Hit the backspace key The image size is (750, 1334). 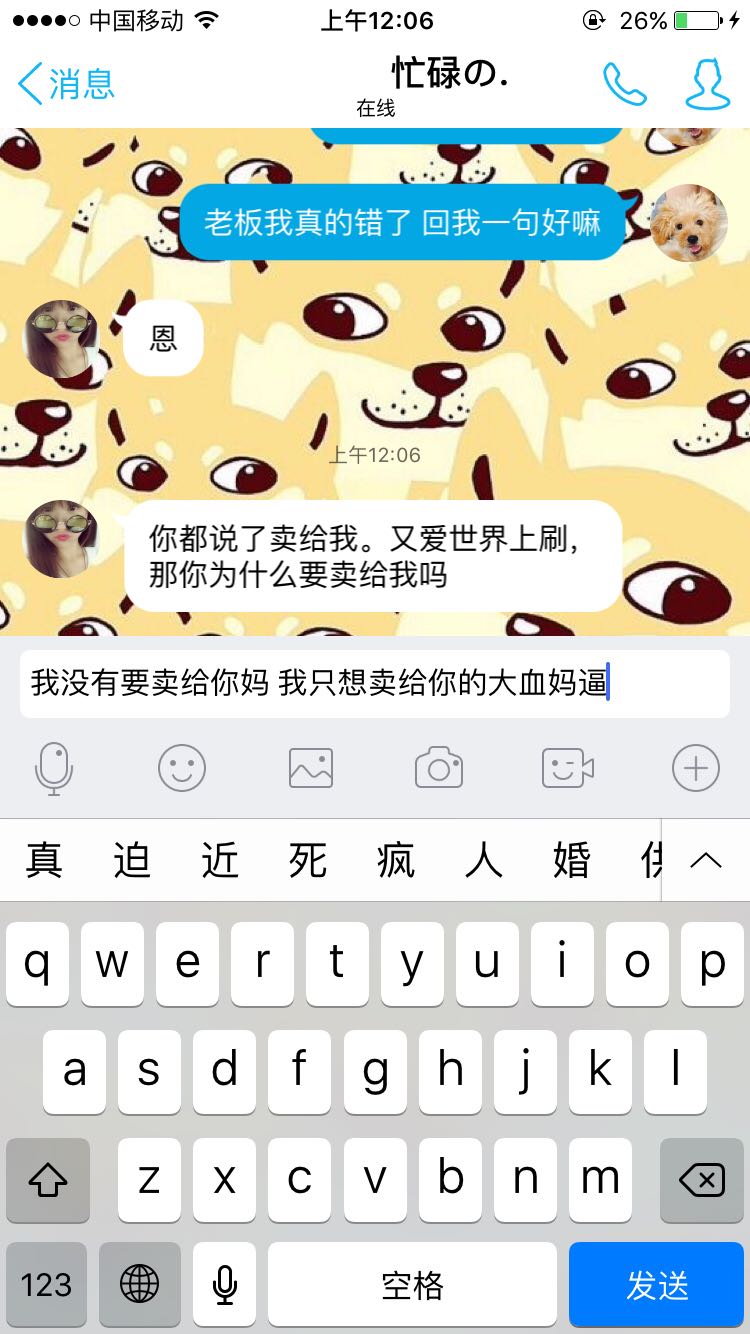click(702, 1181)
